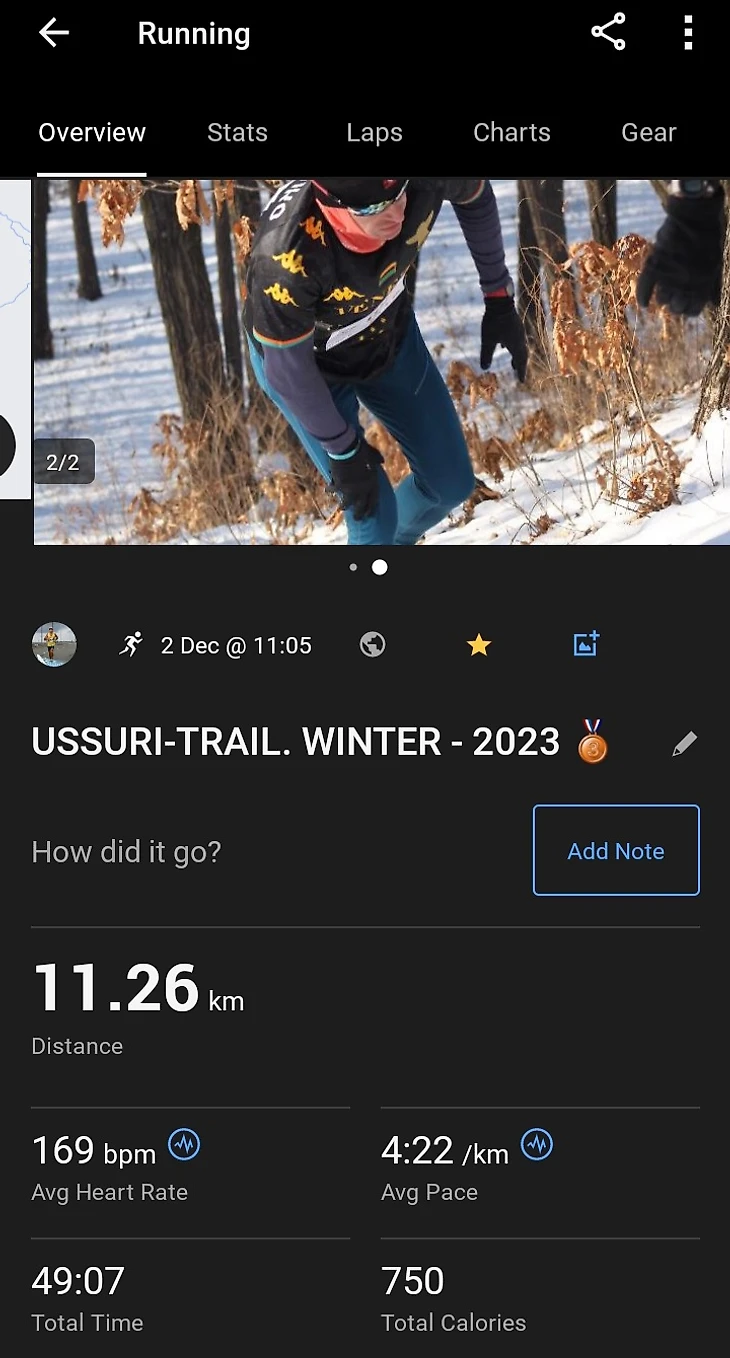Switch to the Laps tab
730x1358 pixels.
pyautogui.click(x=374, y=133)
